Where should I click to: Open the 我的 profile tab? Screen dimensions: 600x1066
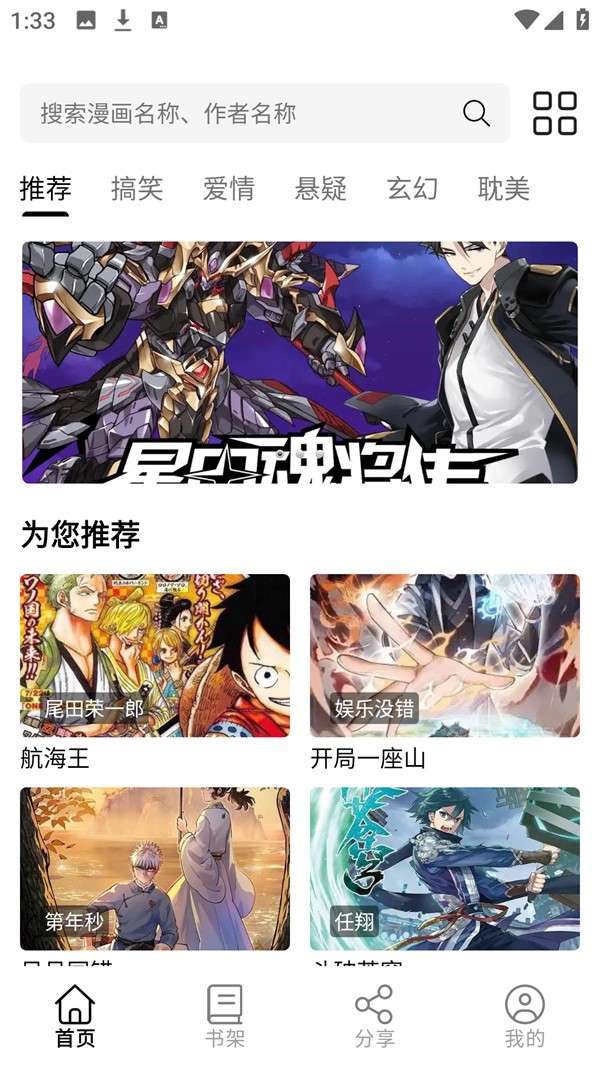[x=525, y=1016]
